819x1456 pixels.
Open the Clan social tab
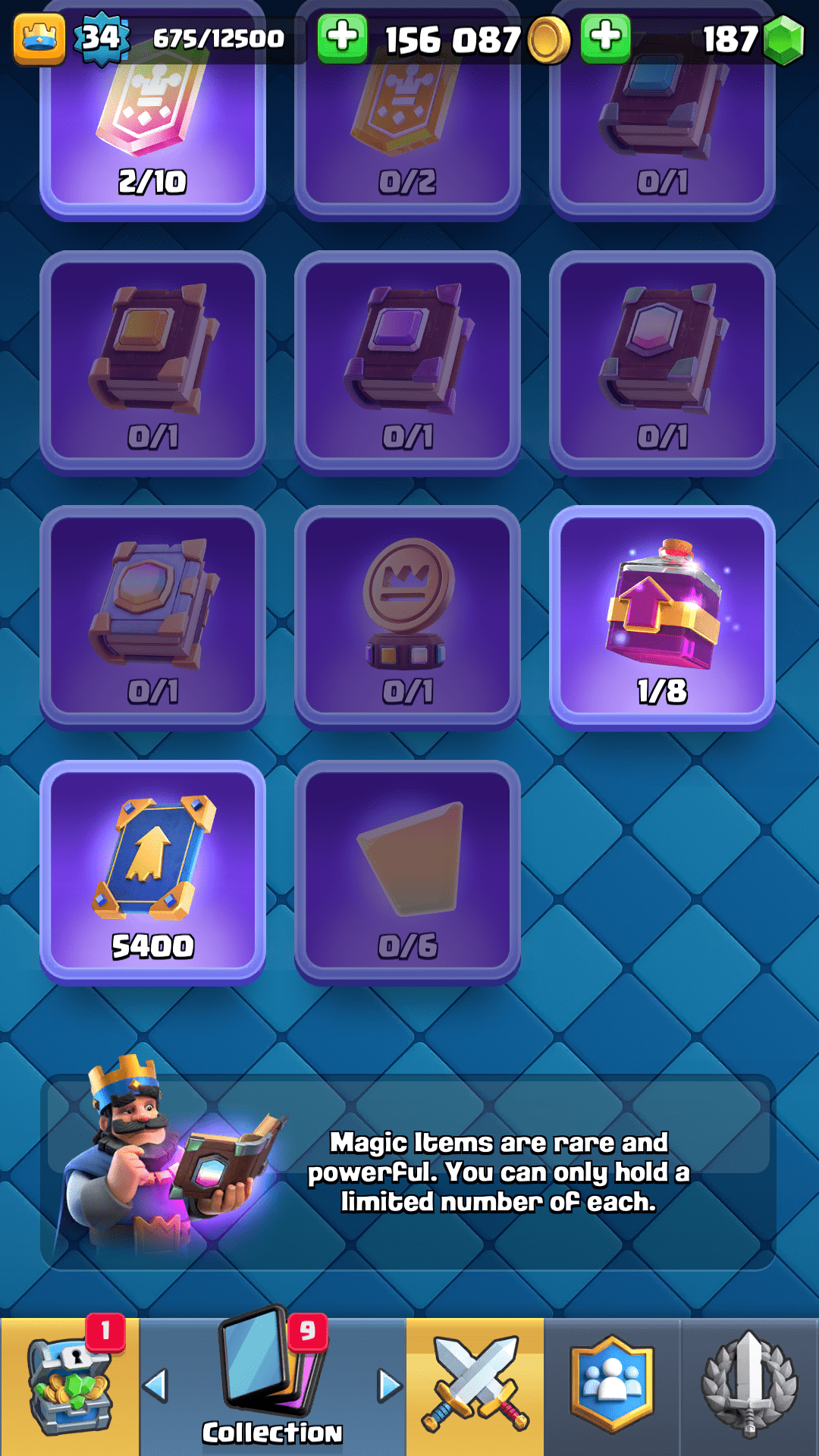coord(611,1386)
